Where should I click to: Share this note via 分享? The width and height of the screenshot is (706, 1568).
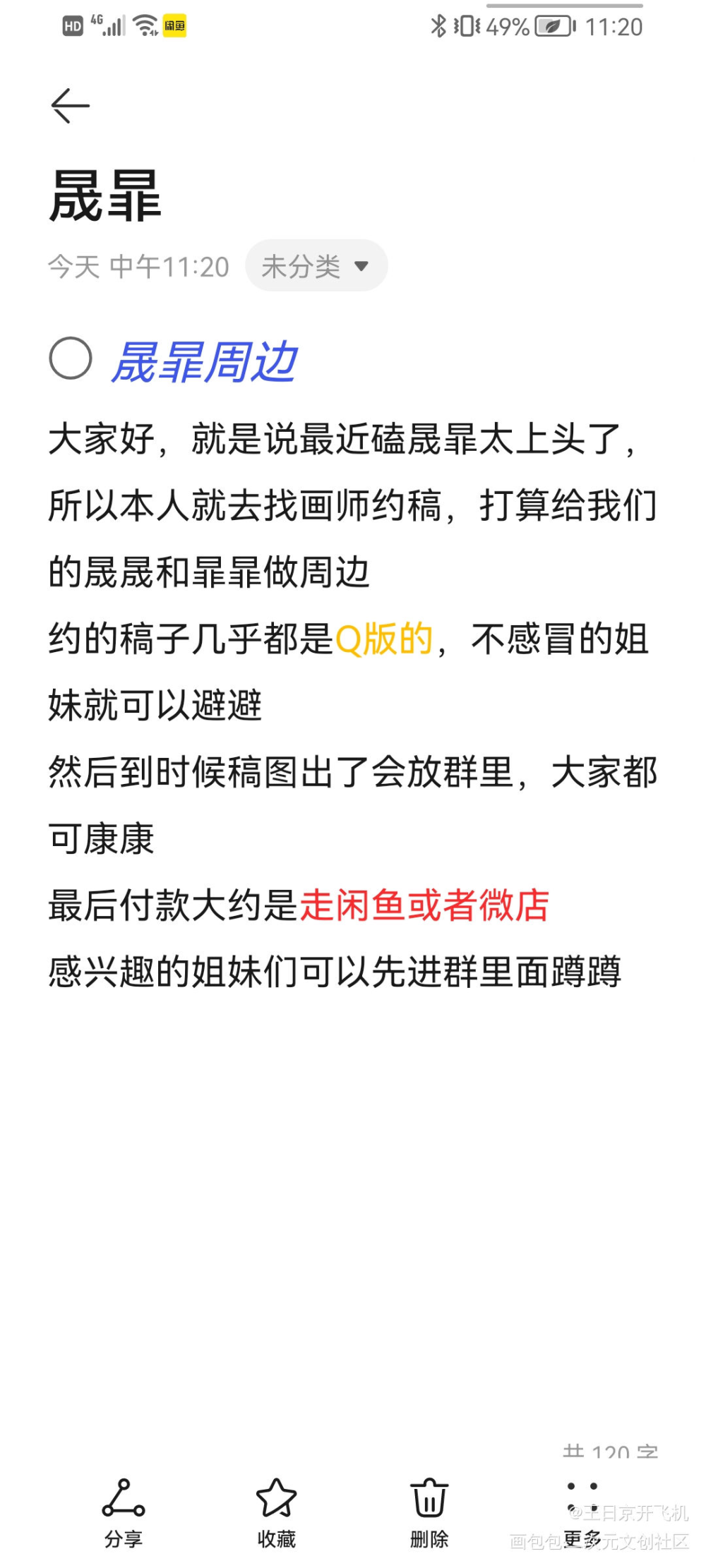124,1512
